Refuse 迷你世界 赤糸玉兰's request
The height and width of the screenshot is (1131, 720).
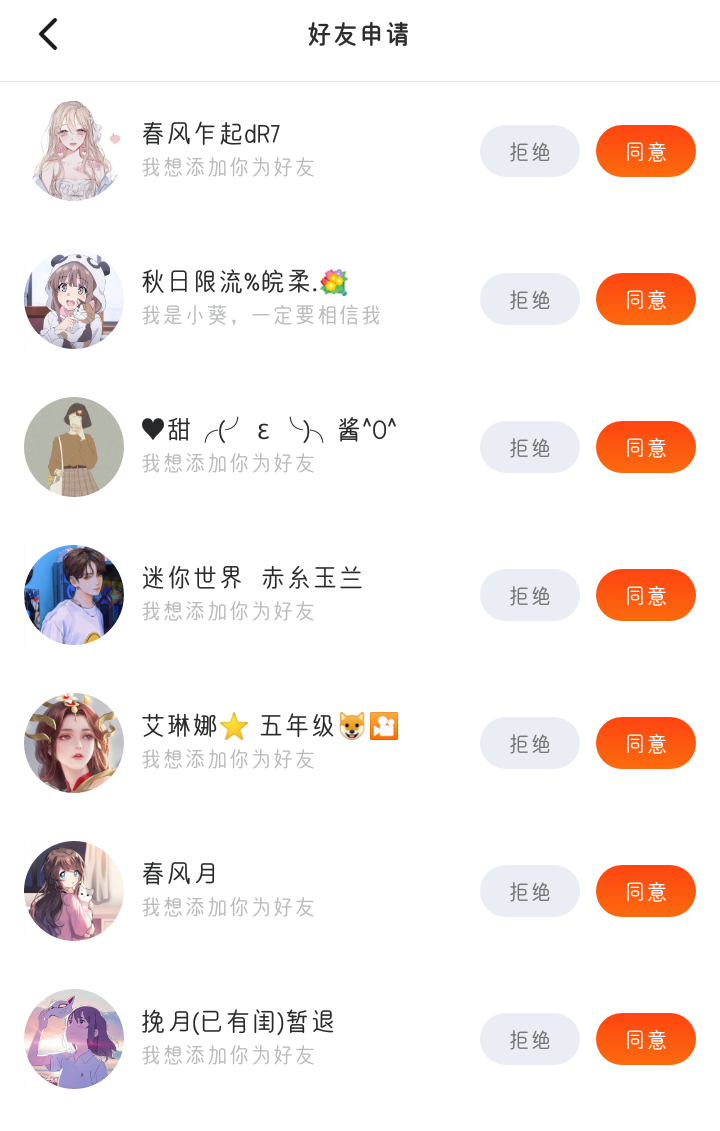tap(529, 595)
